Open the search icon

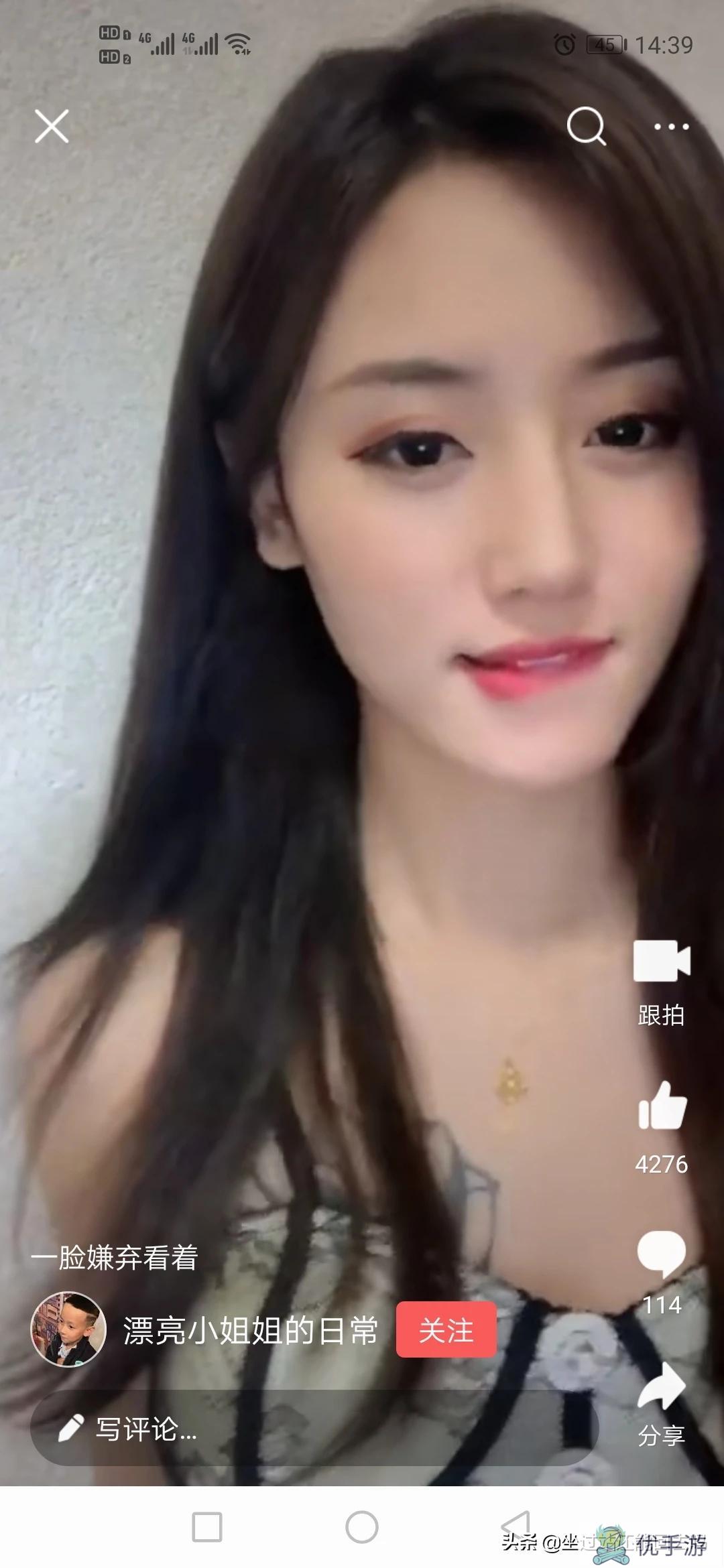point(587,126)
